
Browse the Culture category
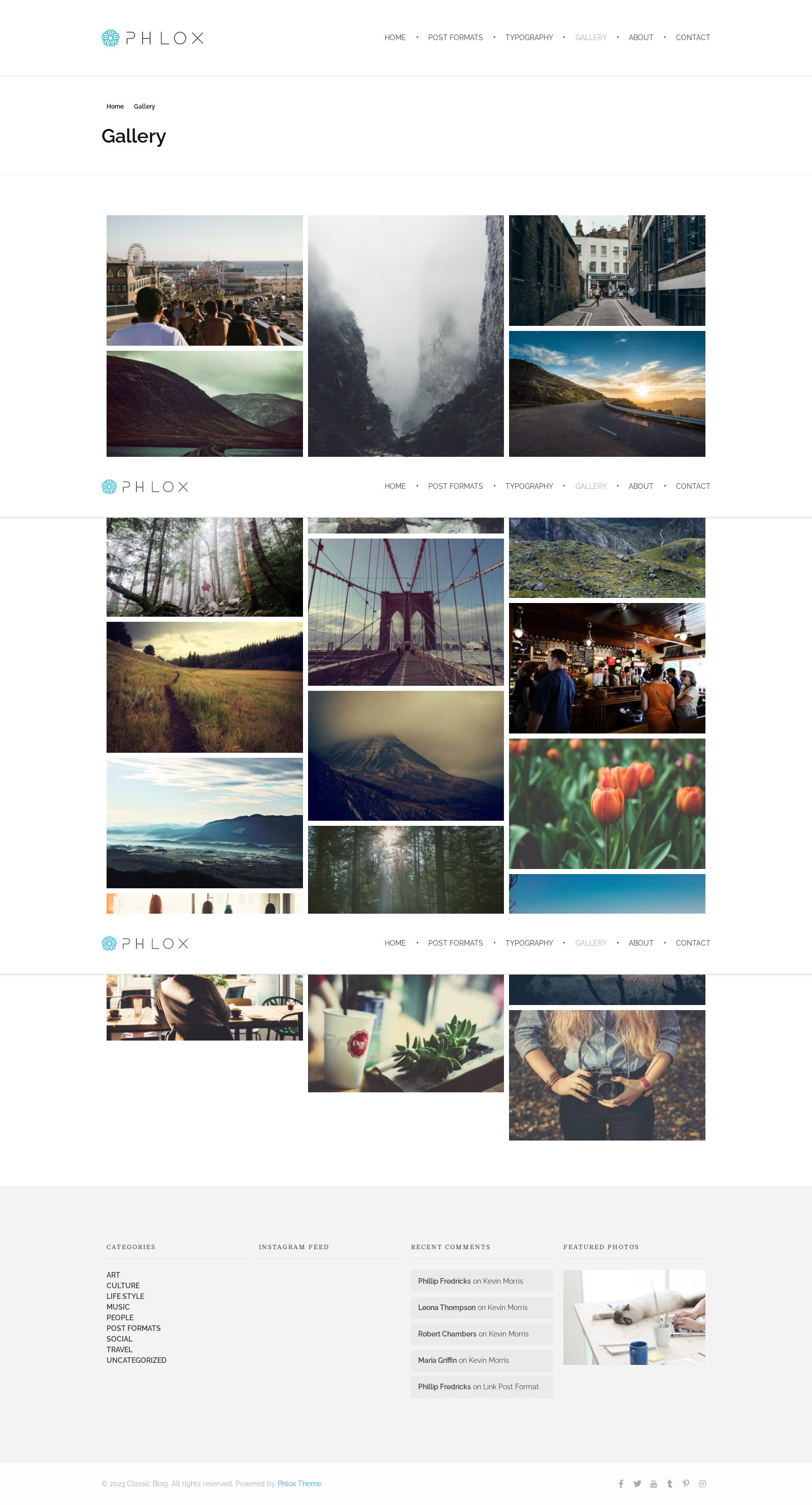(123, 1285)
